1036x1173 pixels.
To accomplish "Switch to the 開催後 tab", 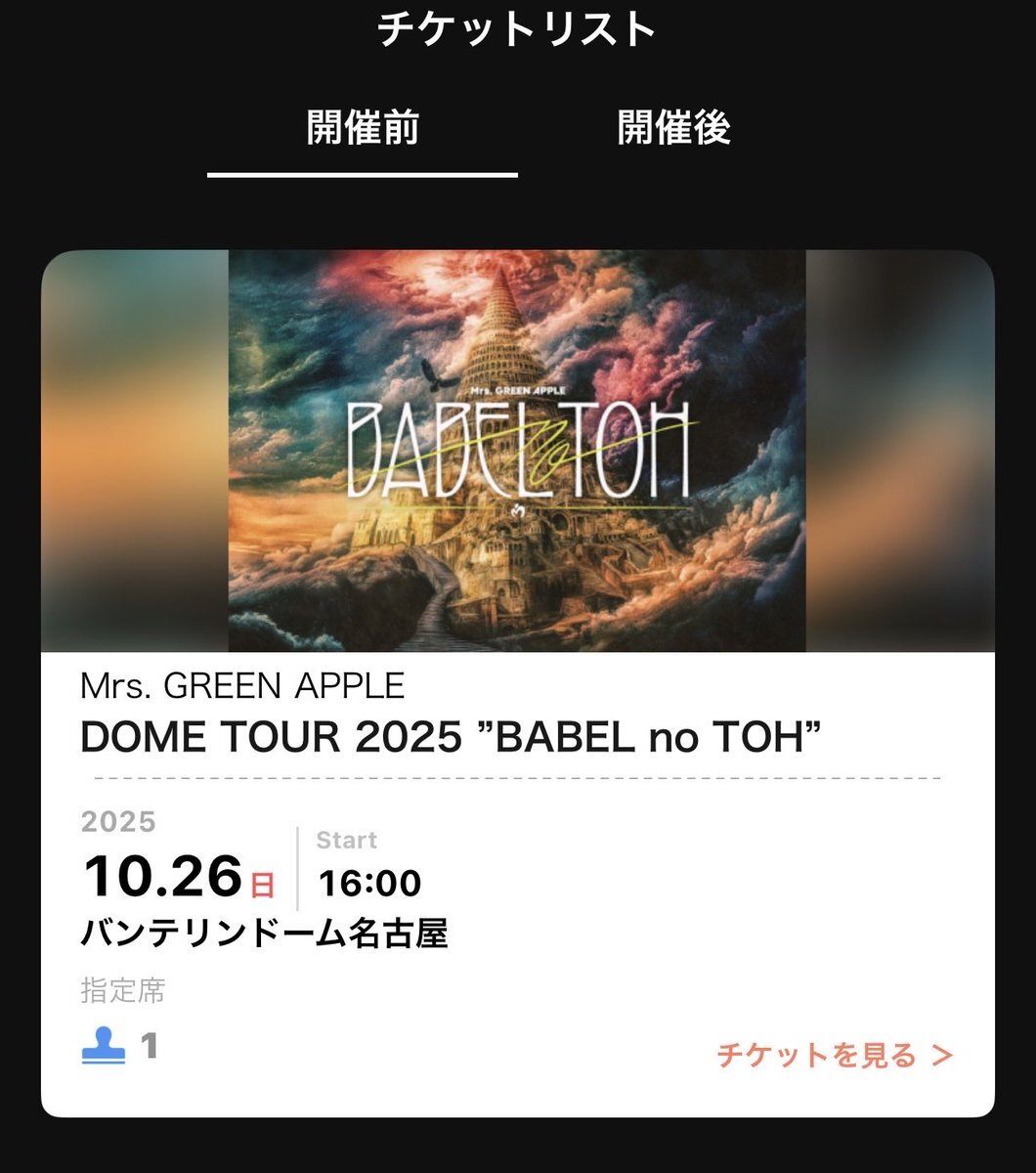I will (x=673, y=129).
